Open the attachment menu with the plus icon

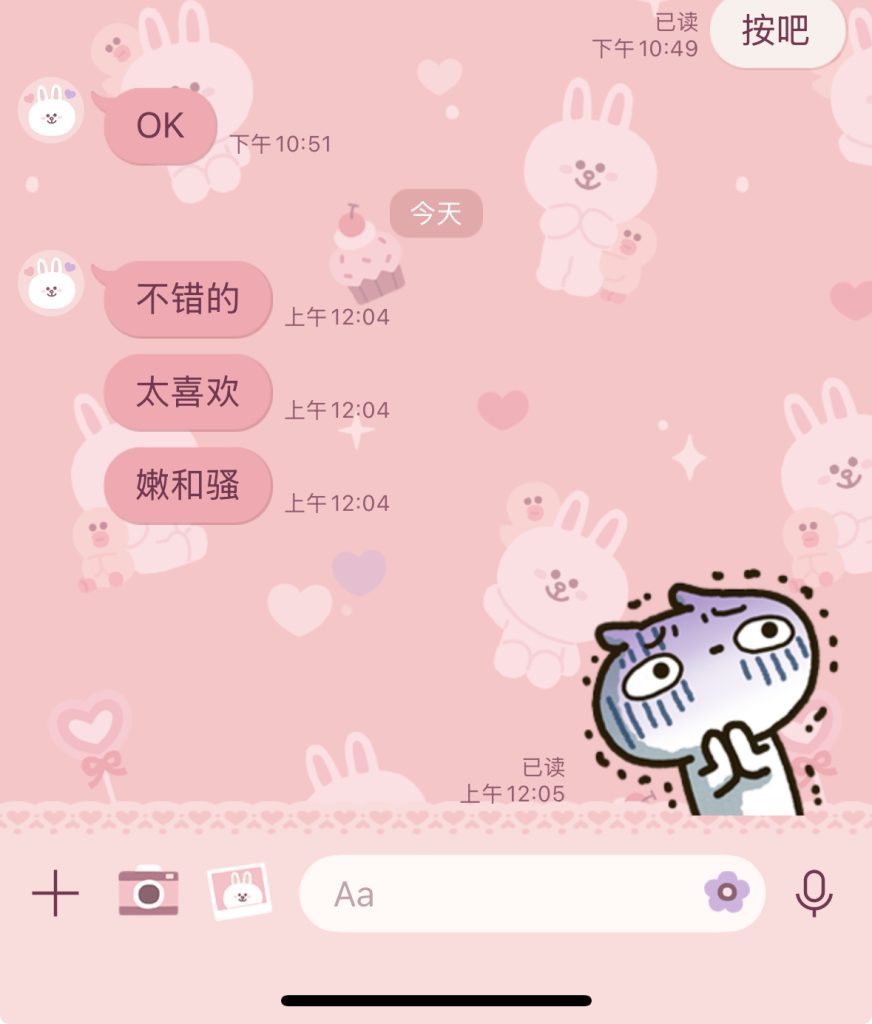click(55, 893)
